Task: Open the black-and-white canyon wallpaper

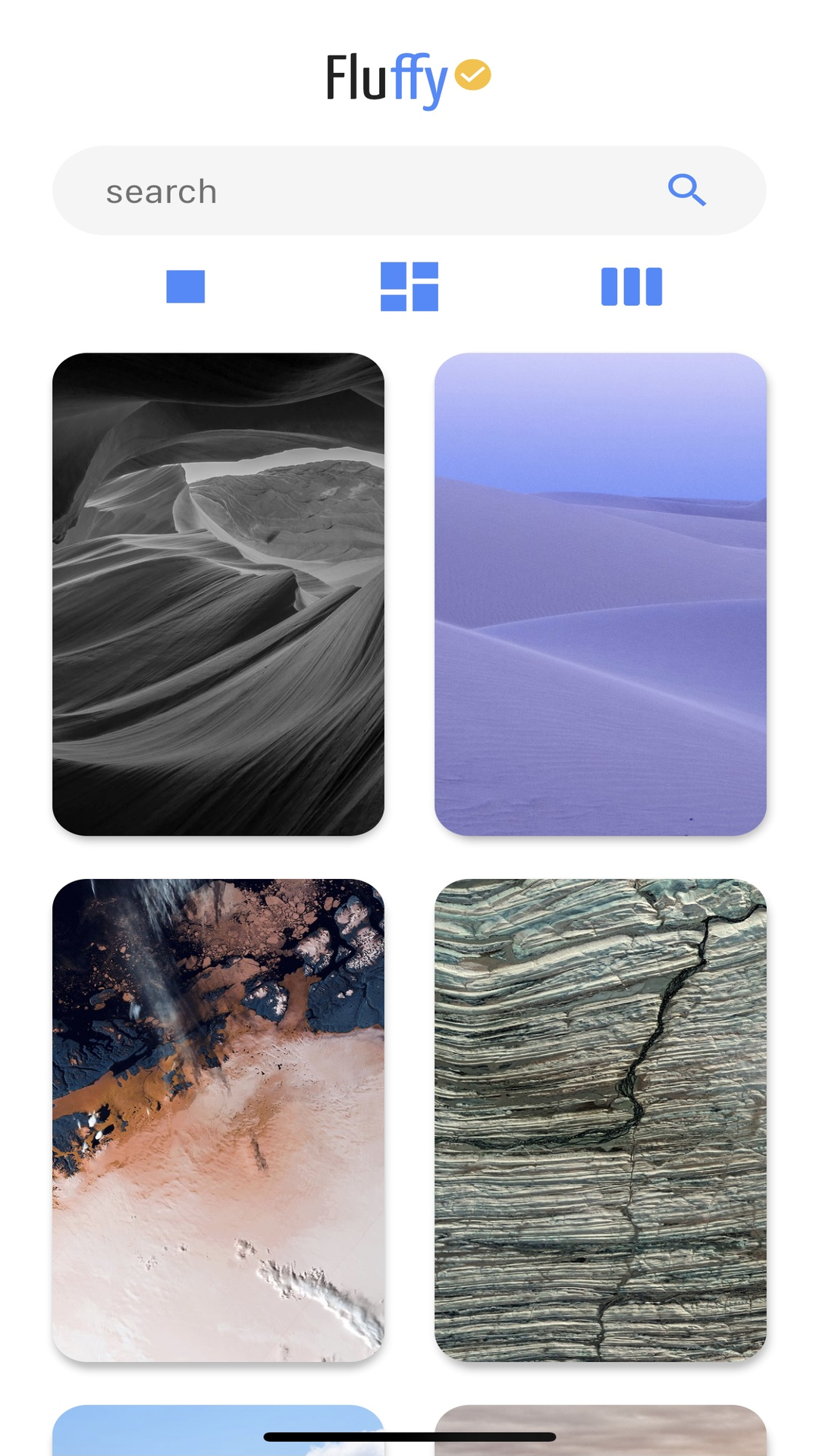Action: click(218, 595)
